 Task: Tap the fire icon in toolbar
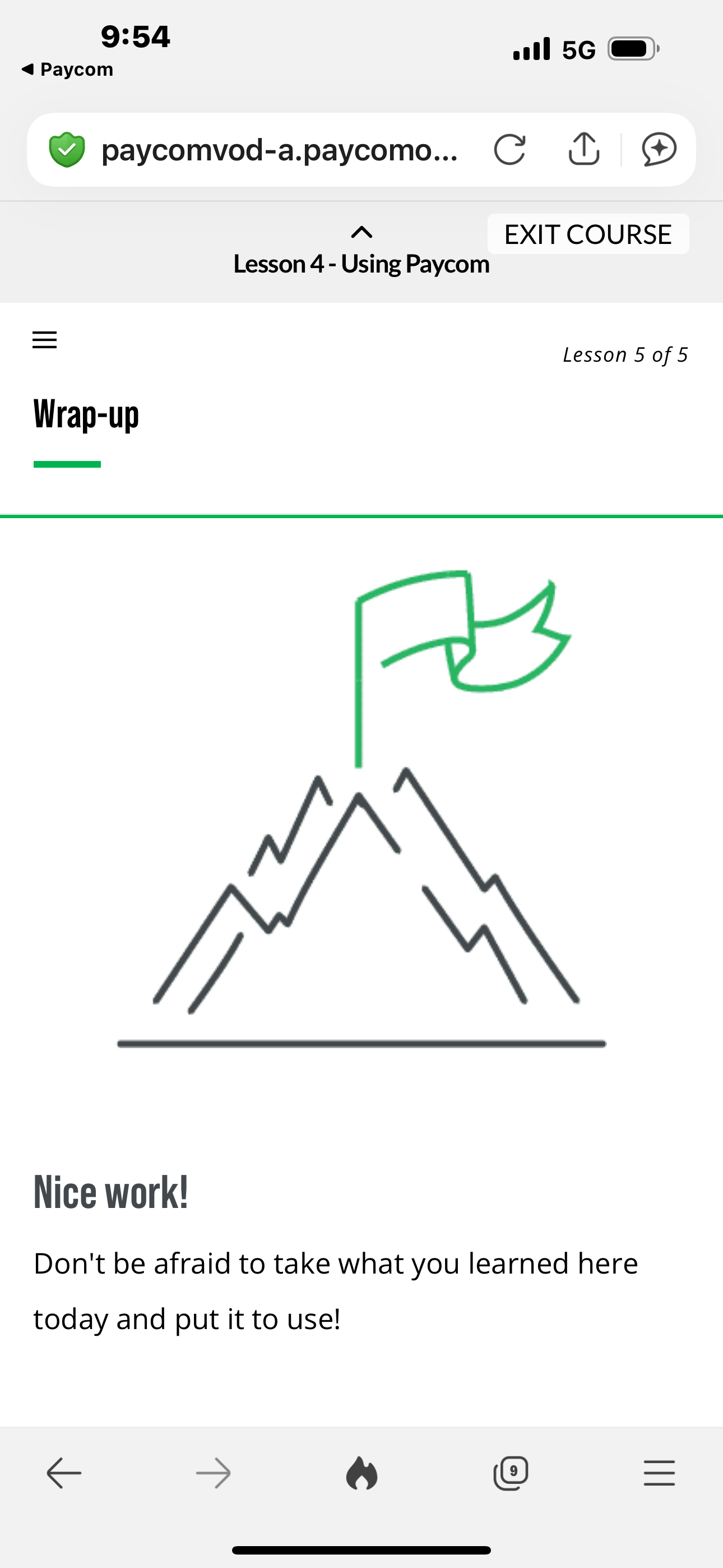click(x=361, y=1473)
